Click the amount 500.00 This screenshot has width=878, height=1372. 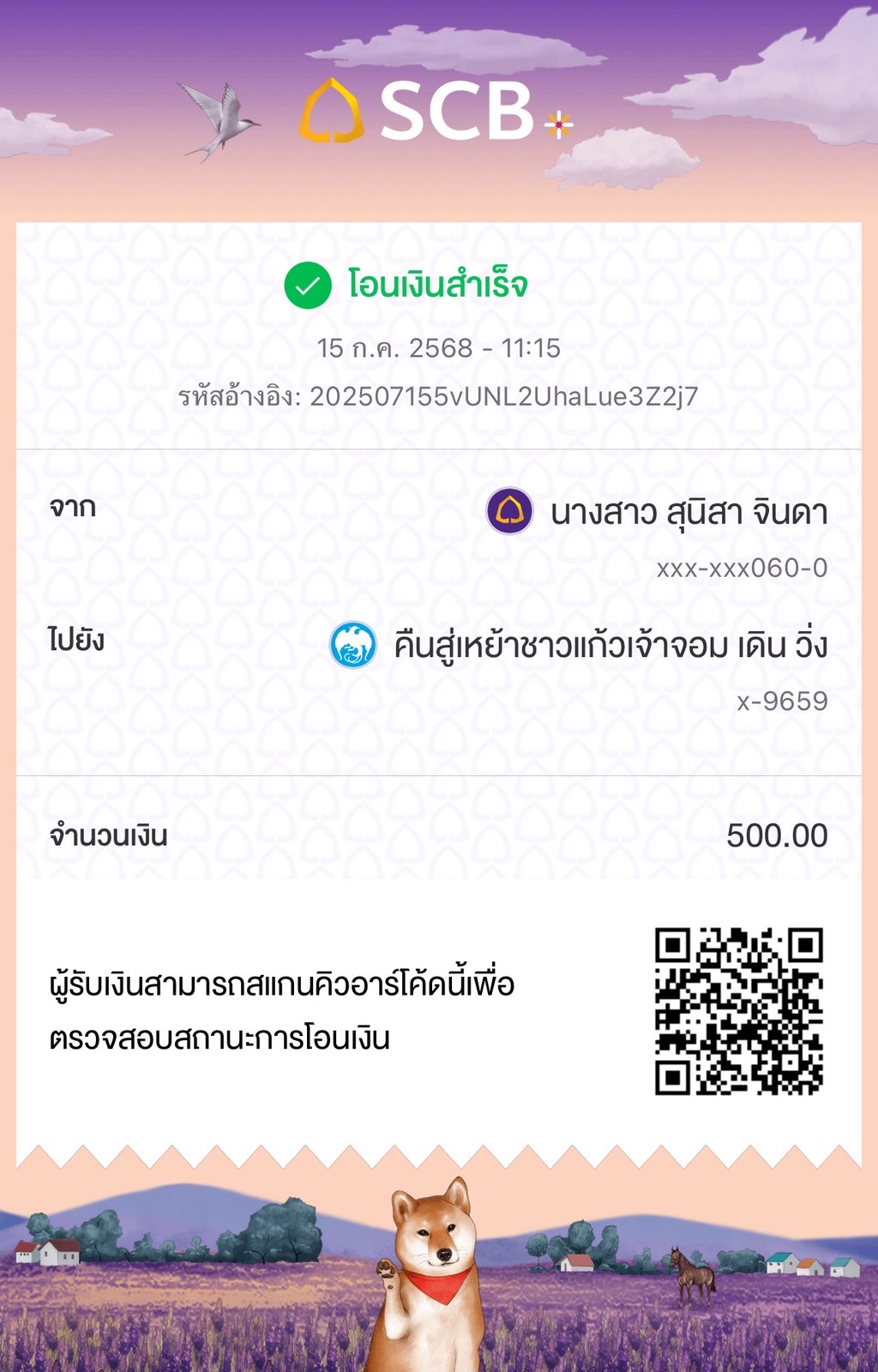pos(776,833)
